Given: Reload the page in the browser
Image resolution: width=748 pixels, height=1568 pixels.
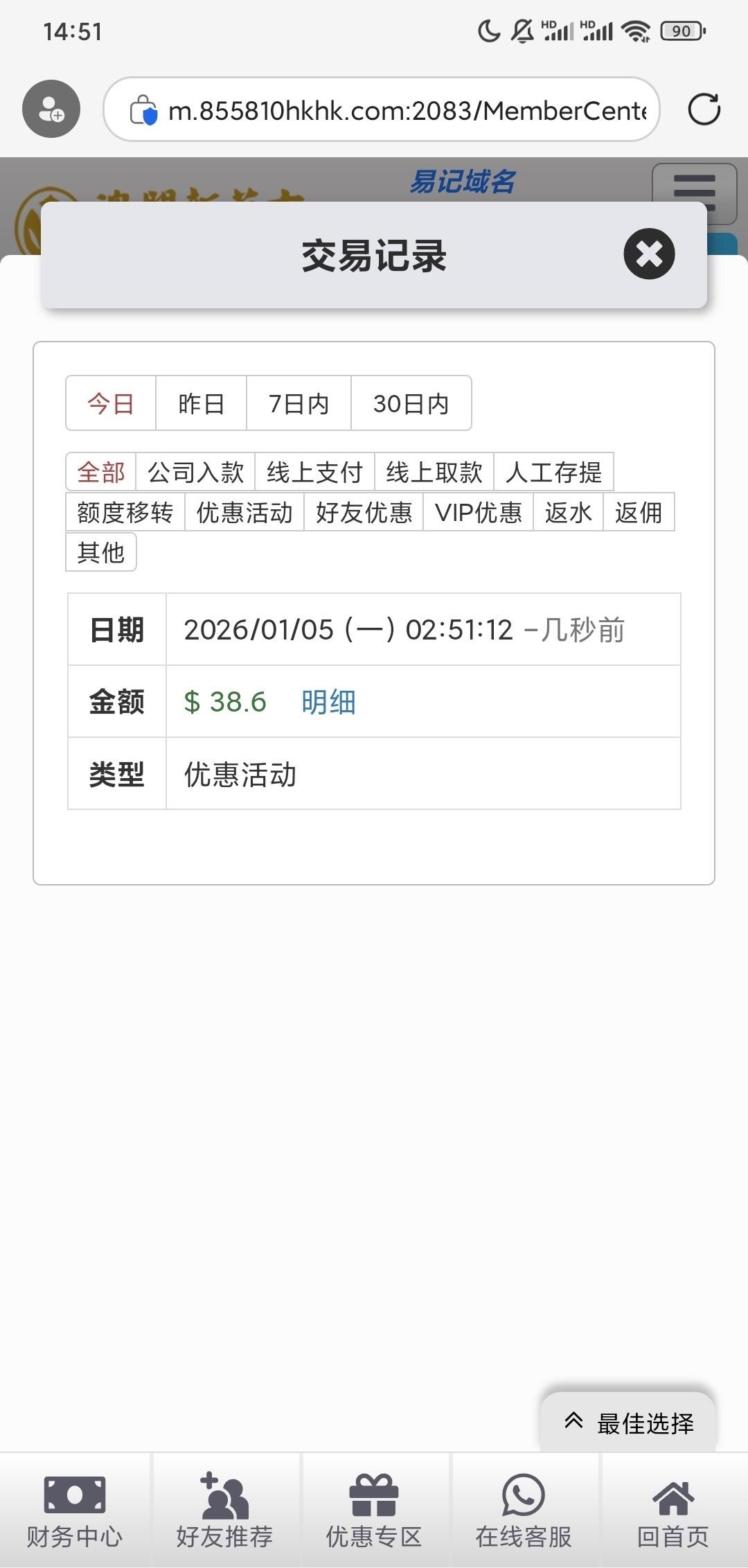Looking at the screenshot, I should click(x=704, y=109).
